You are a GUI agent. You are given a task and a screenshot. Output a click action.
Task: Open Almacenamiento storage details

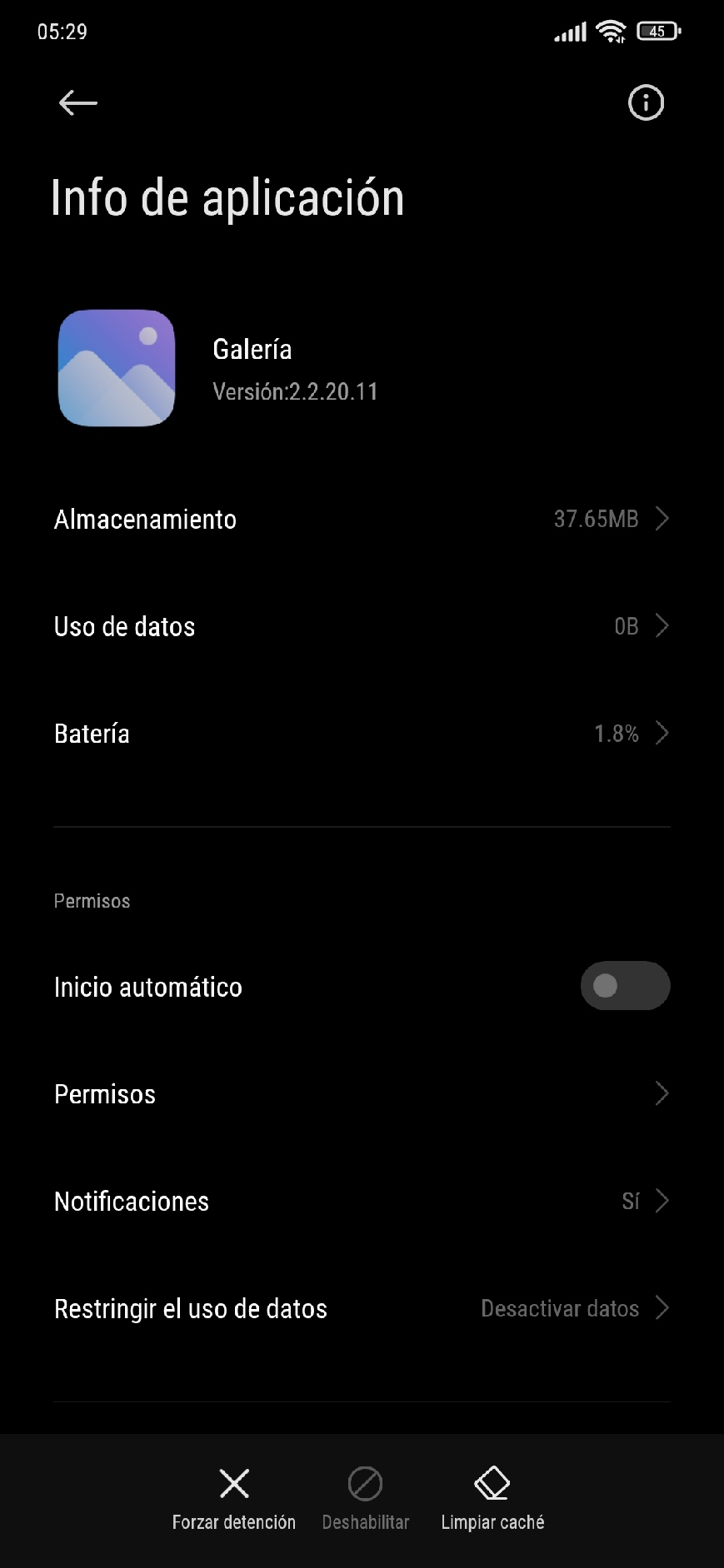point(362,519)
